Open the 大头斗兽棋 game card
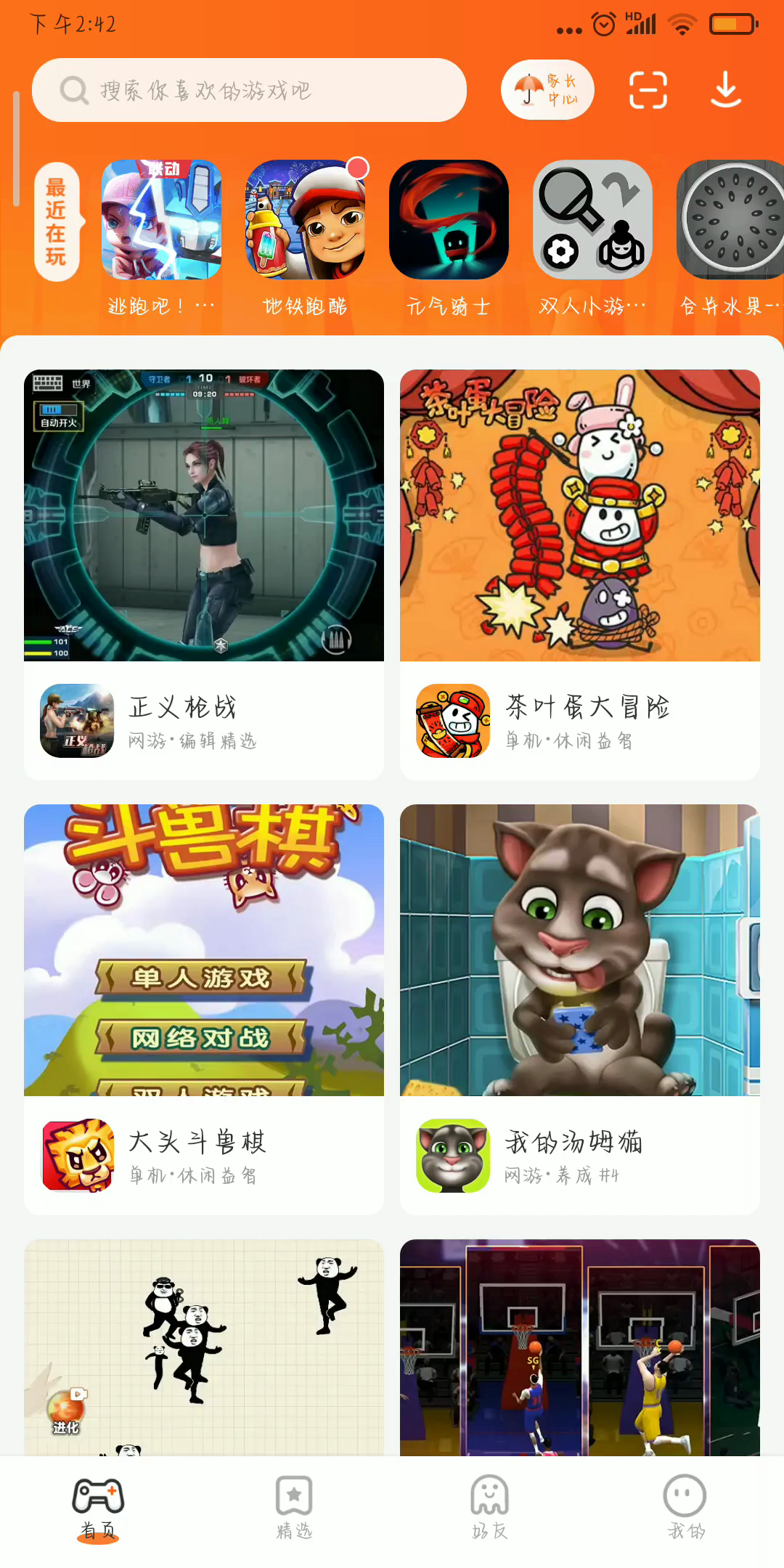784x1568 pixels. coord(204,1008)
